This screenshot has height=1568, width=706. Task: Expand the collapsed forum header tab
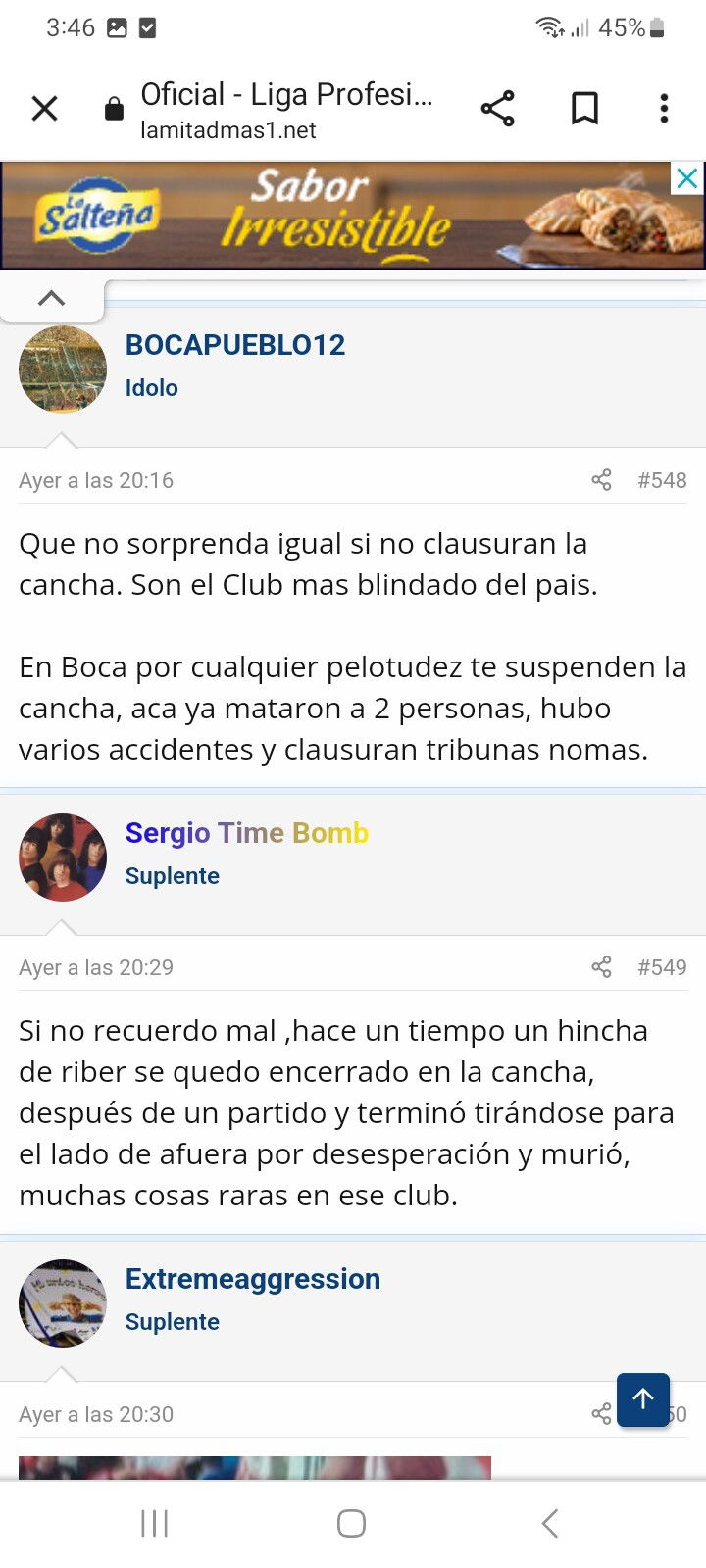[51, 298]
